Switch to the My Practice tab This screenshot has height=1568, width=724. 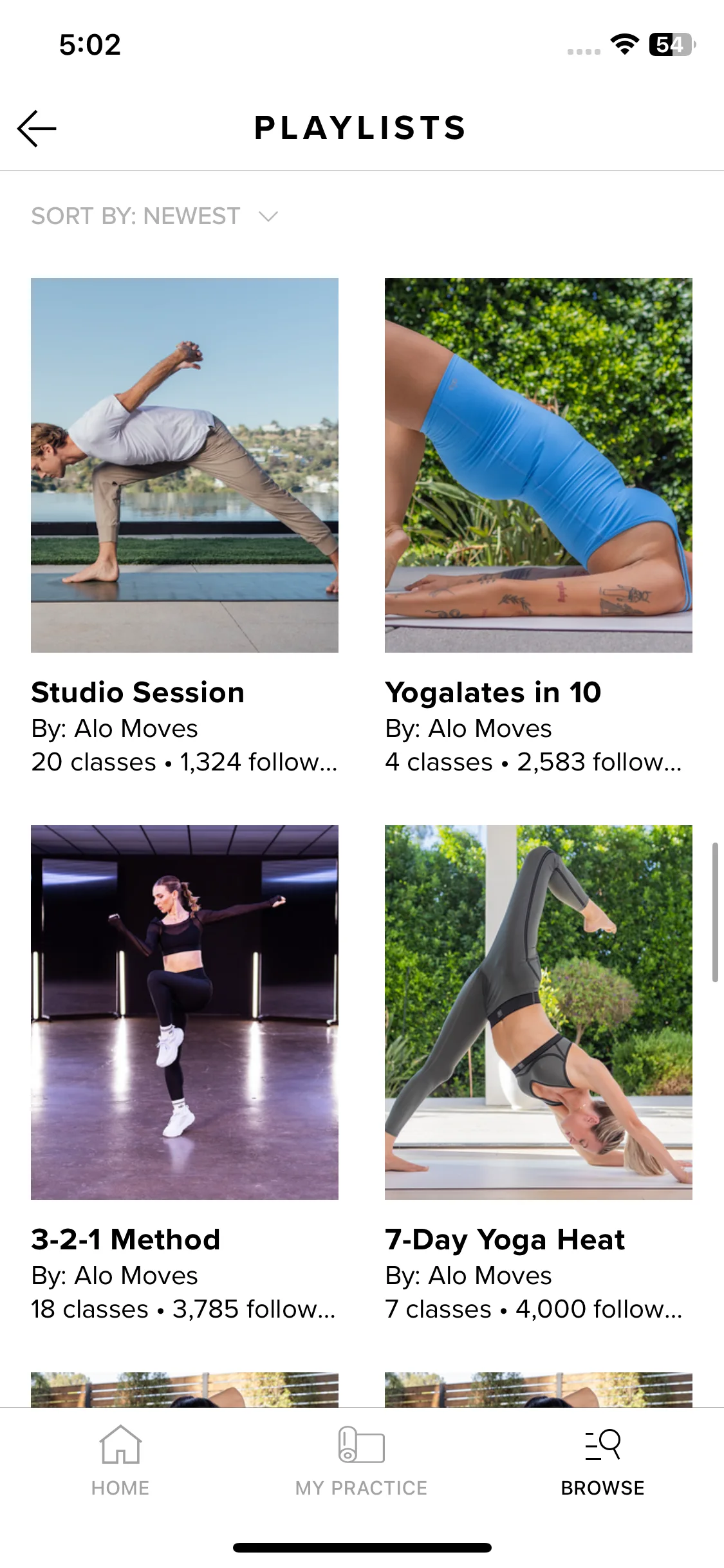361,1461
